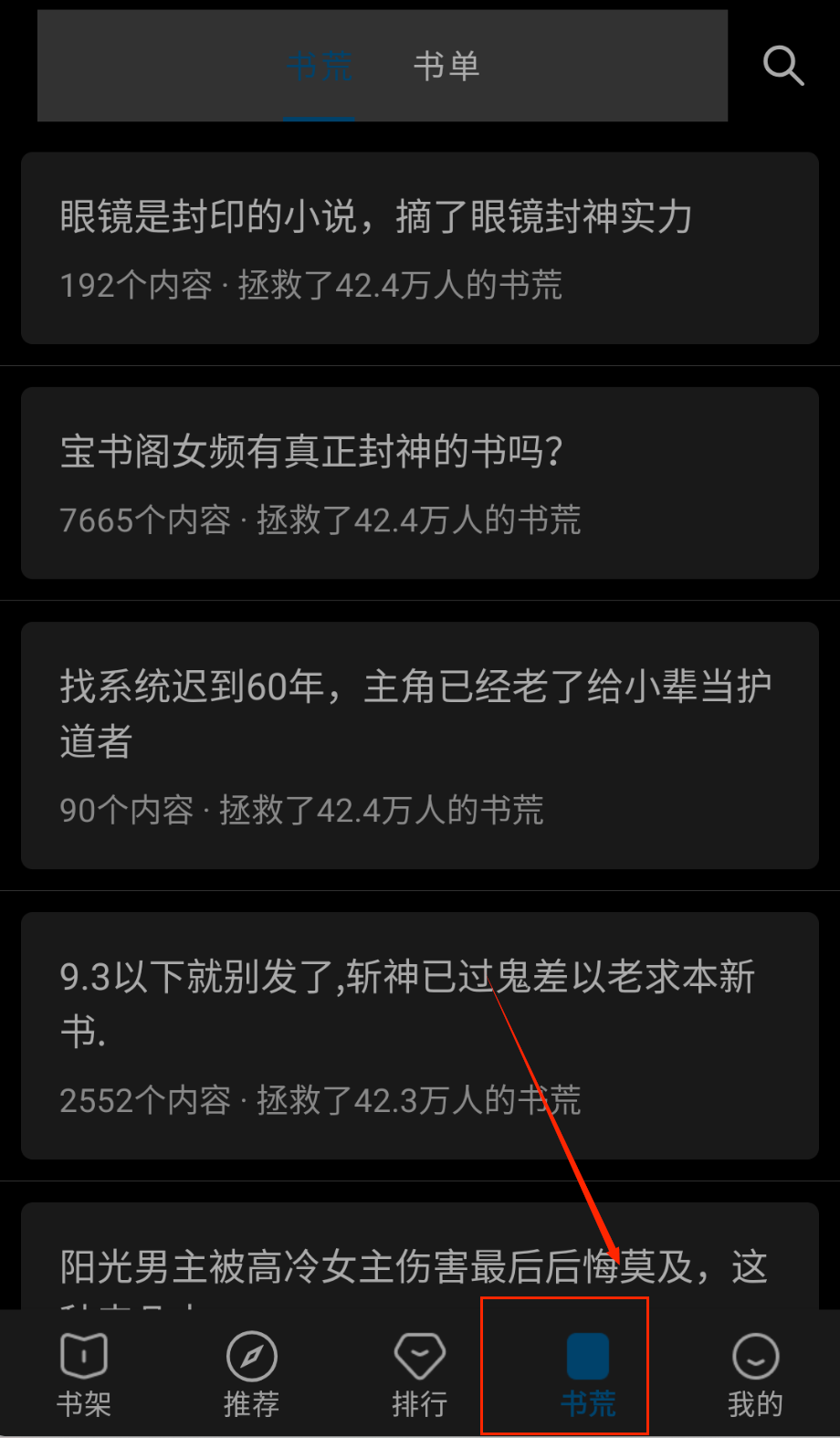Screen dimensions: 840x1438
Task: Open the 排行 rankings tab
Action: (419, 1374)
